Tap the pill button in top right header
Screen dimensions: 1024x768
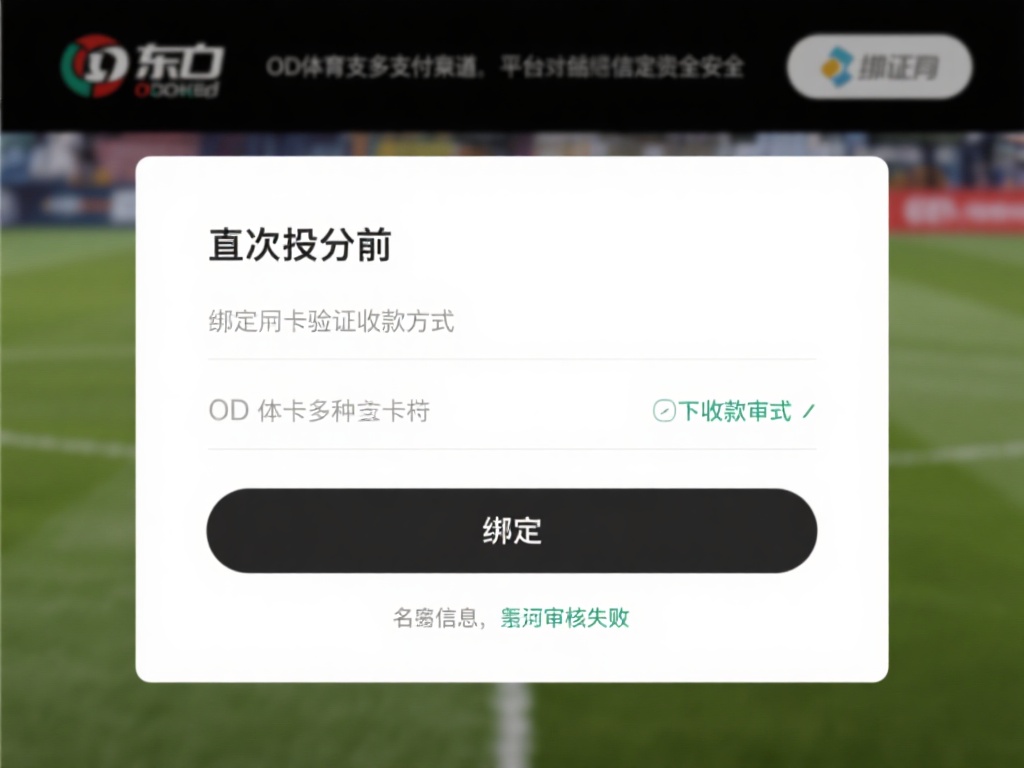pyautogui.click(x=879, y=67)
